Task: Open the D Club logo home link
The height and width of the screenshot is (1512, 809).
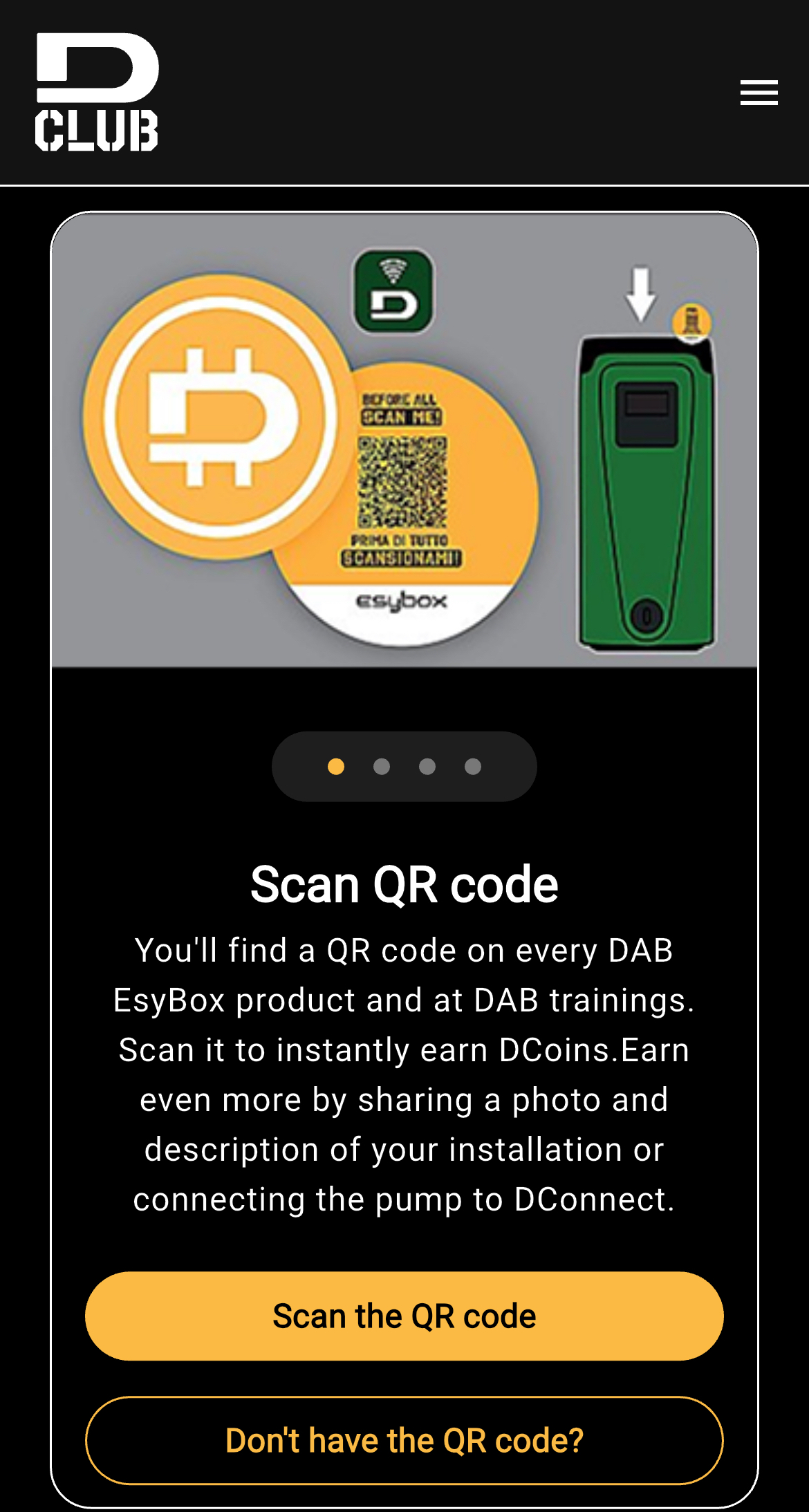Action: pos(97,92)
